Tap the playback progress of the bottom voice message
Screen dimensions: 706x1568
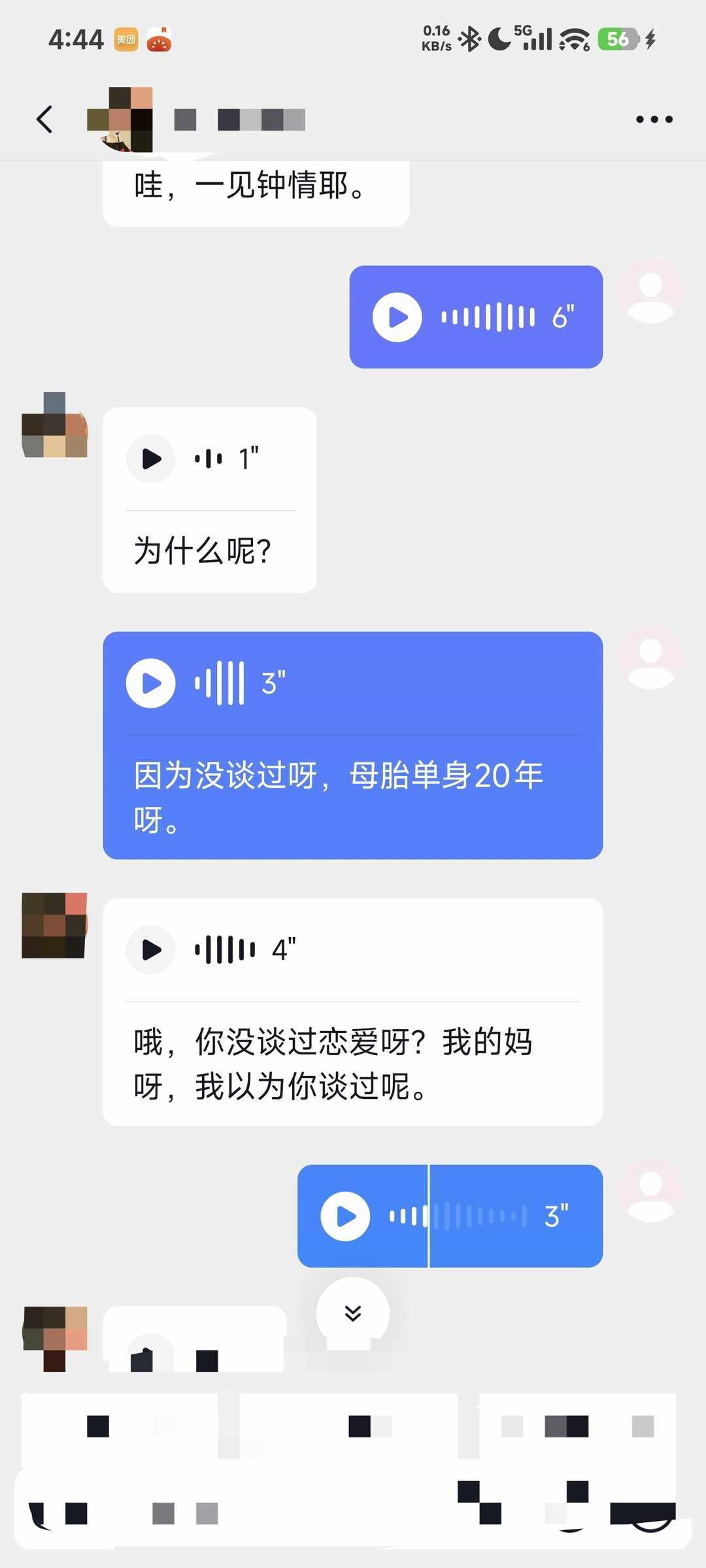click(x=428, y=1215)
